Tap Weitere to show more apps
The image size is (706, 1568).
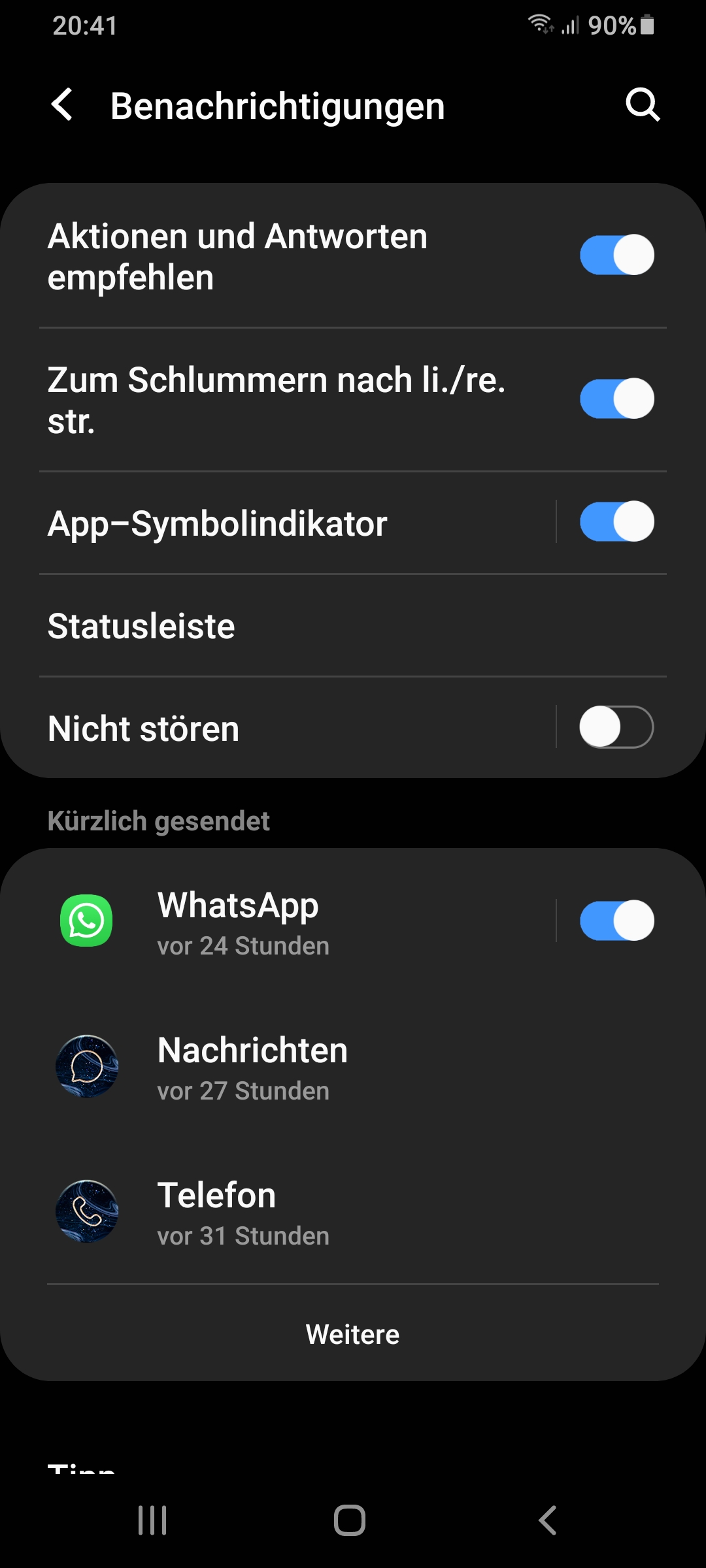[352, 1334]
